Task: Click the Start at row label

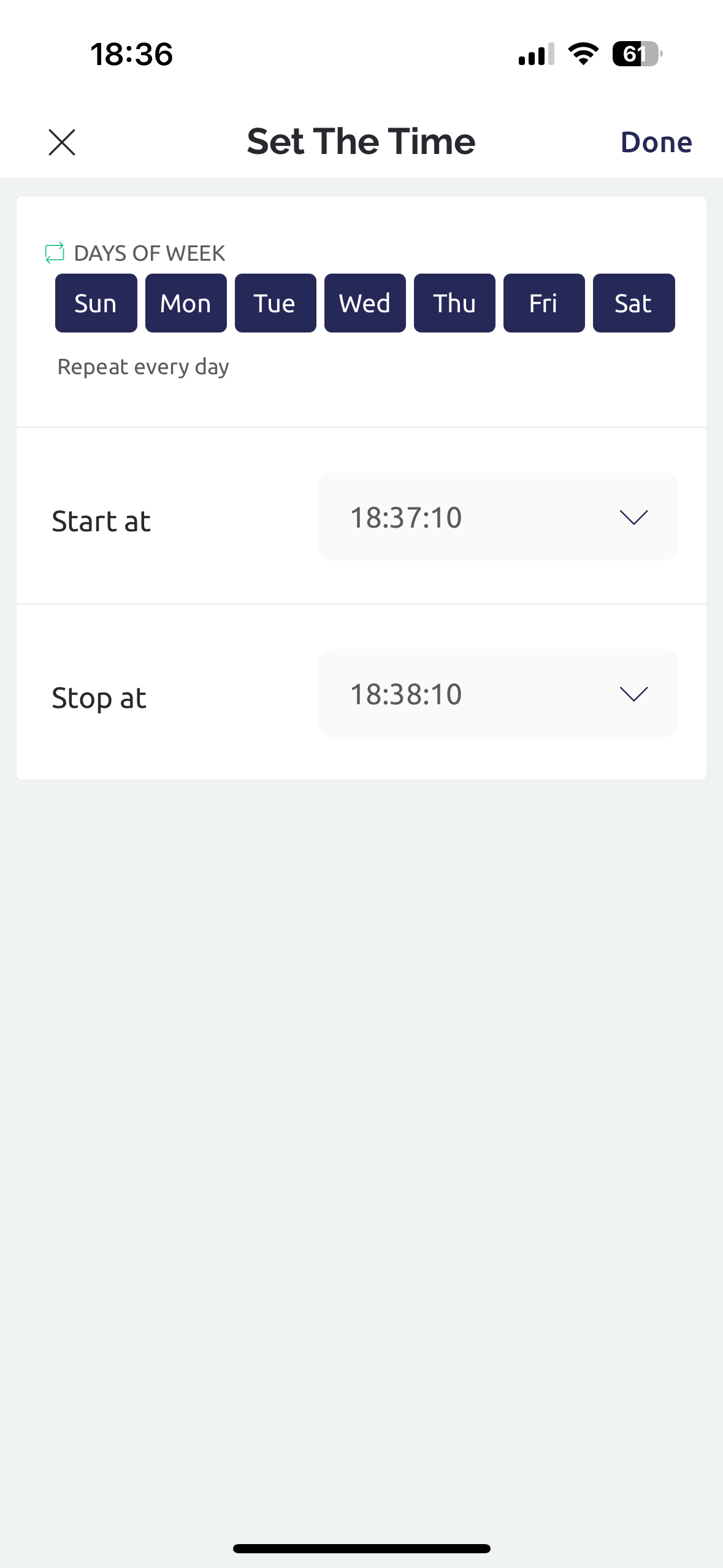Action: 101,521
